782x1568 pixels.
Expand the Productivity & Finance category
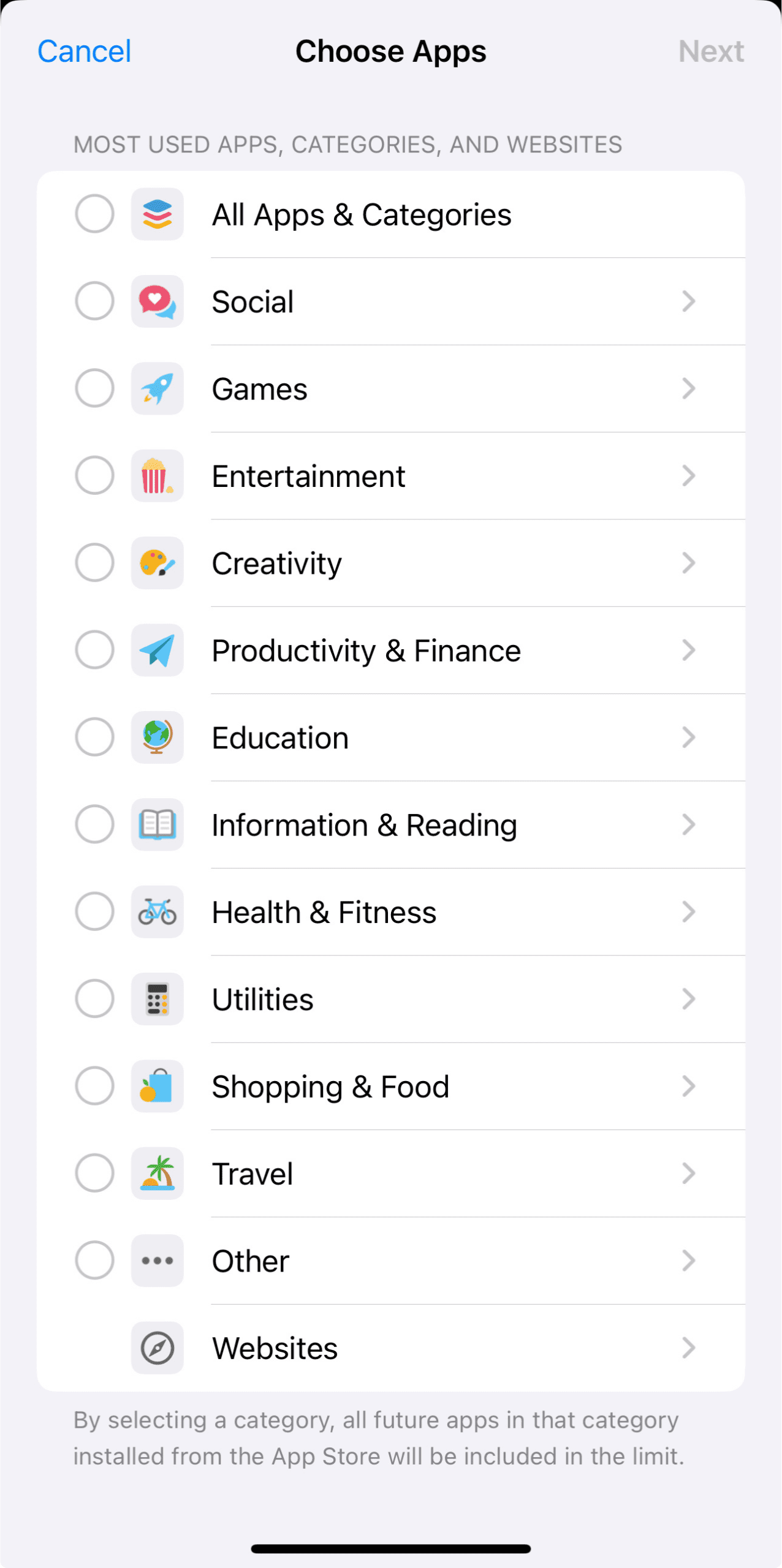[689, 650]
